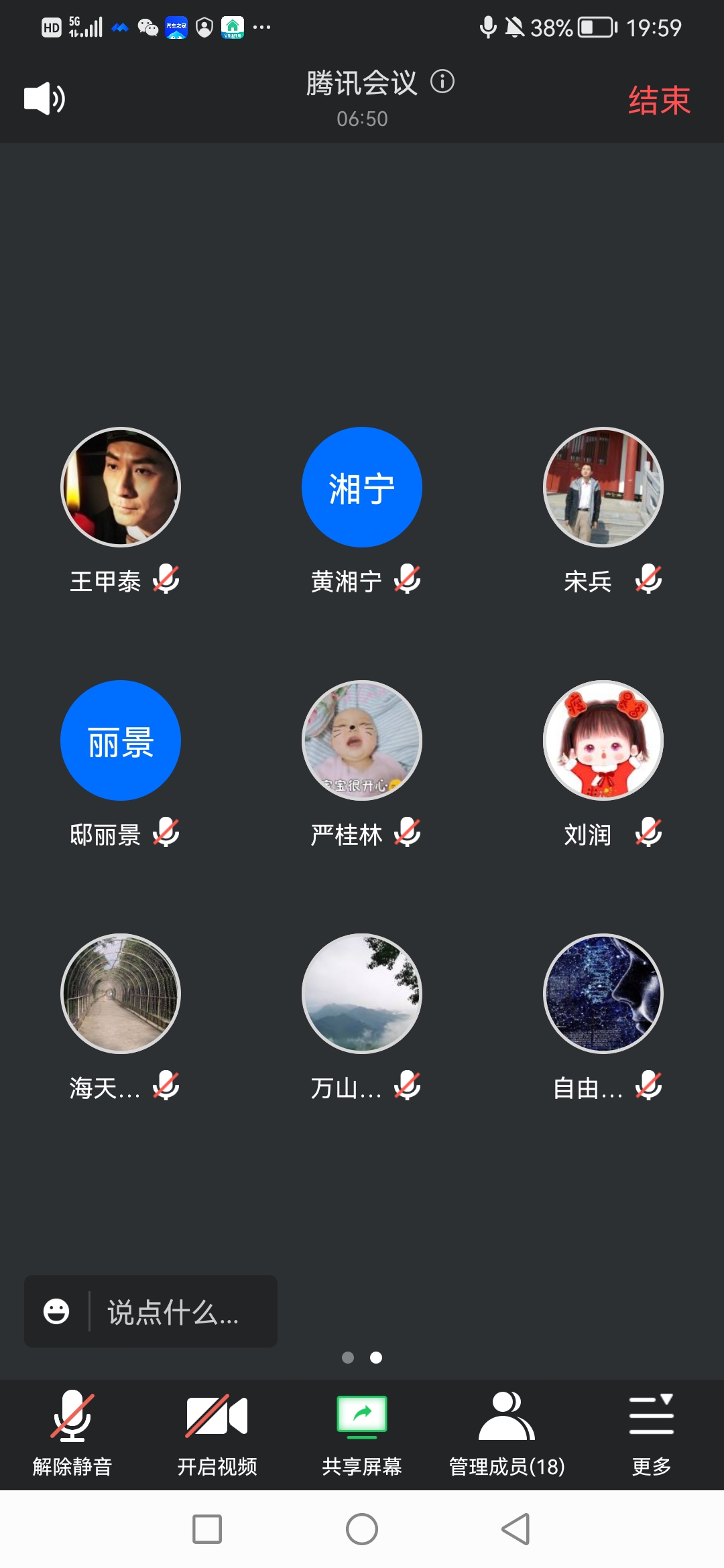
Task: End the meeting with 结束
Action: coord(659,101)
